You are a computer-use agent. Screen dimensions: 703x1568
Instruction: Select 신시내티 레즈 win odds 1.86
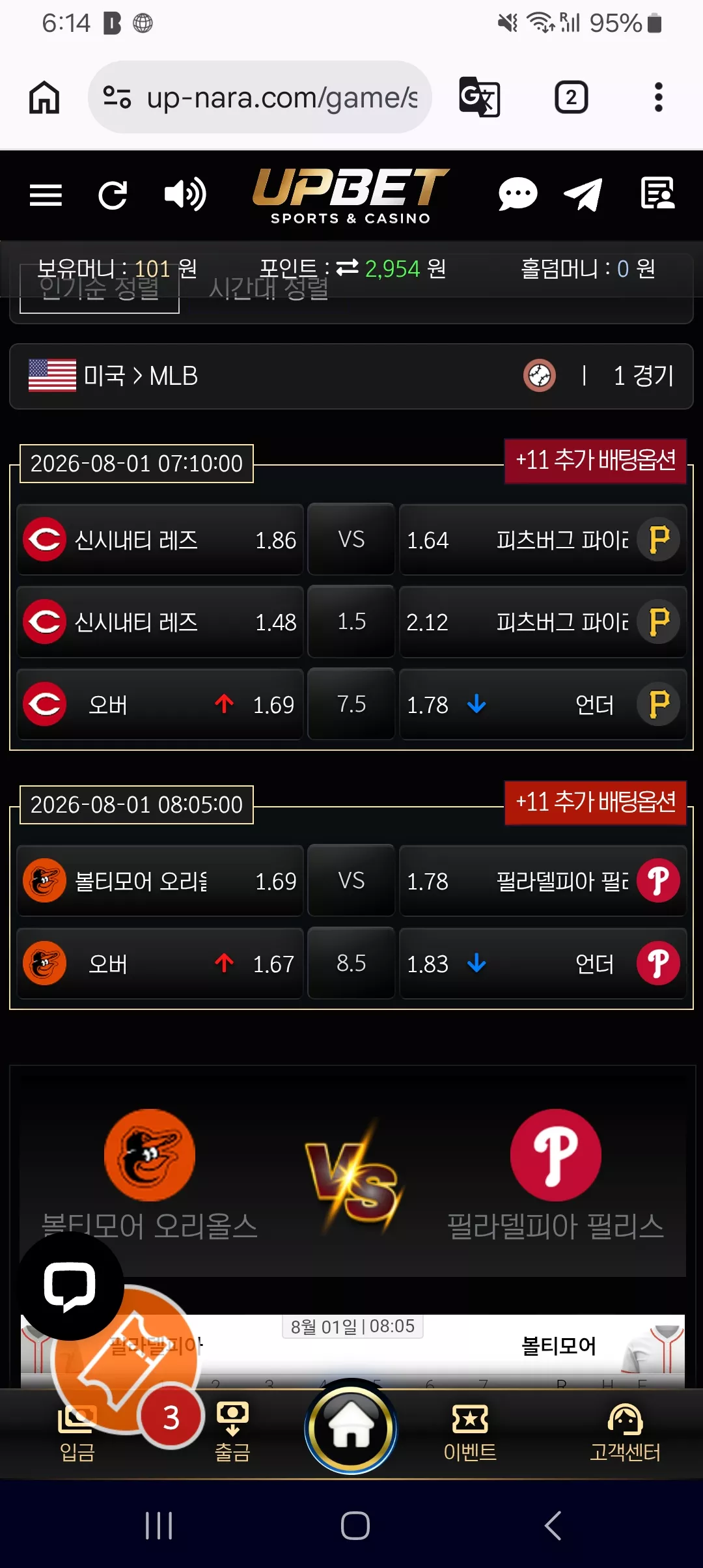coord(160,540)
